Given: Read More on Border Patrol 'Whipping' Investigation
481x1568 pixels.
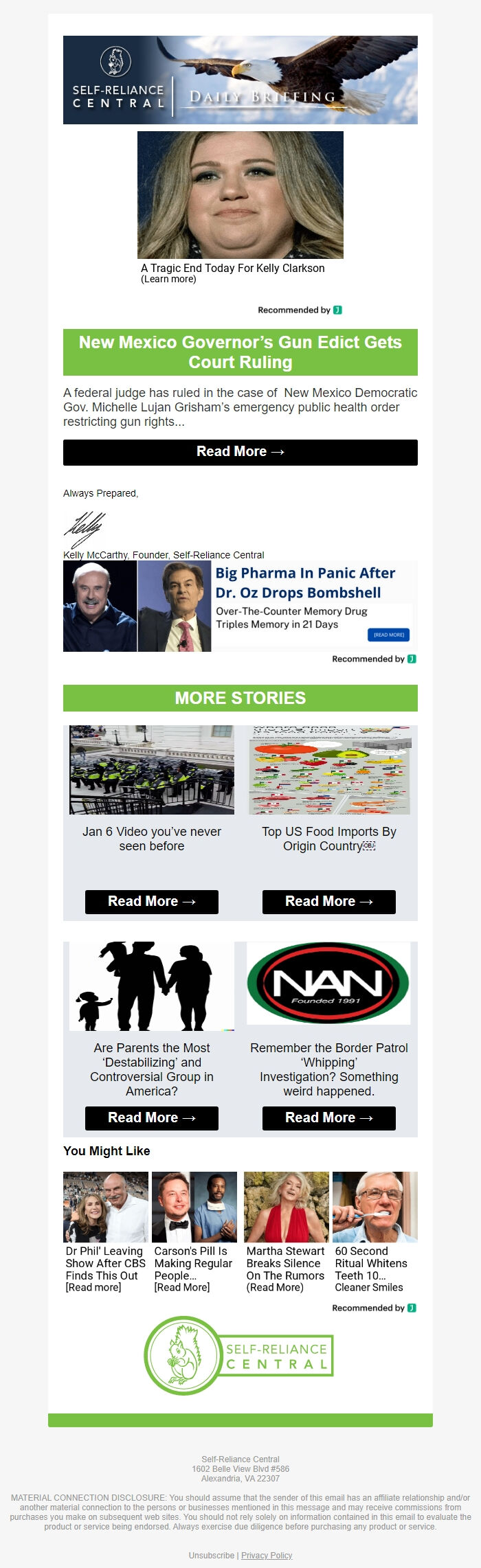Looking at the screenshot, I should point(328,1117).
